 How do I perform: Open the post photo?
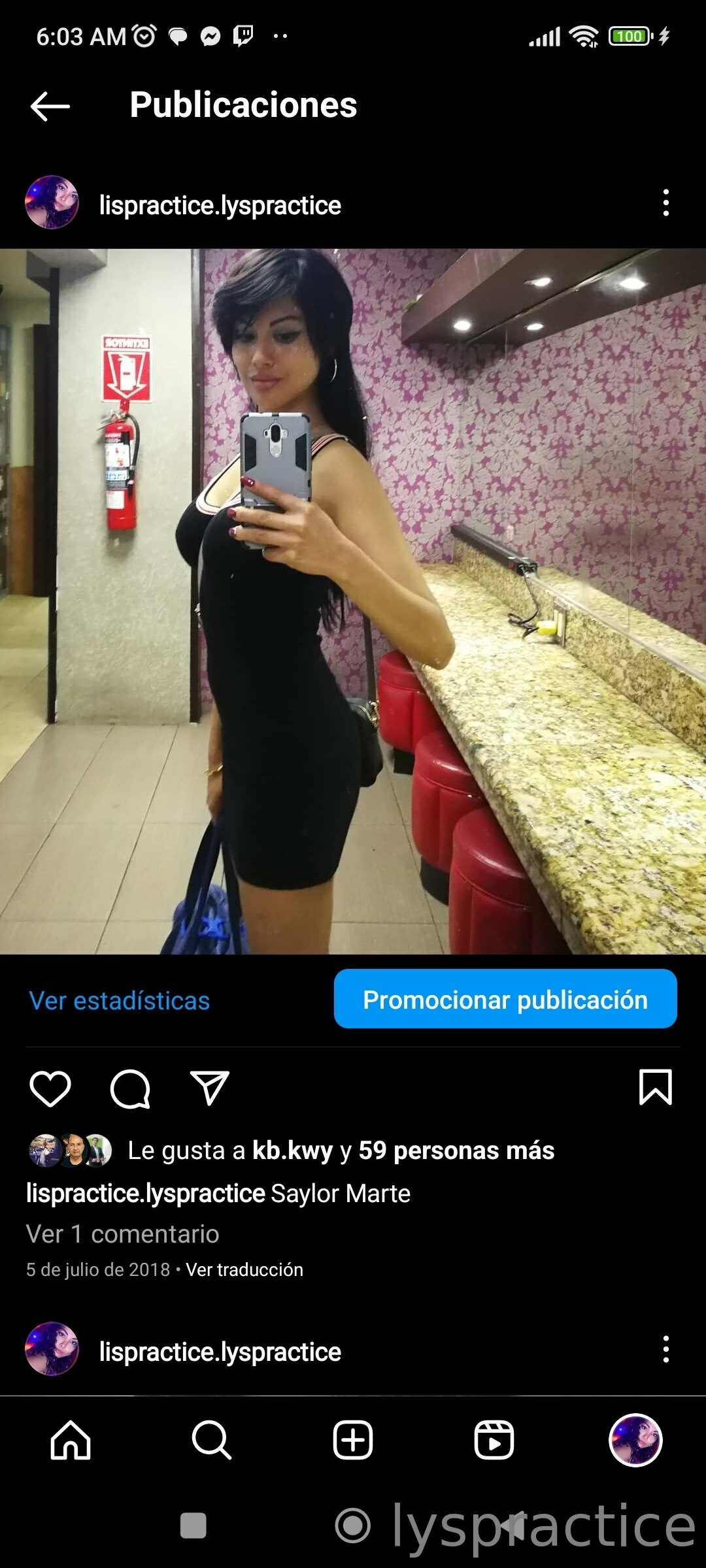tap(353, 601)
